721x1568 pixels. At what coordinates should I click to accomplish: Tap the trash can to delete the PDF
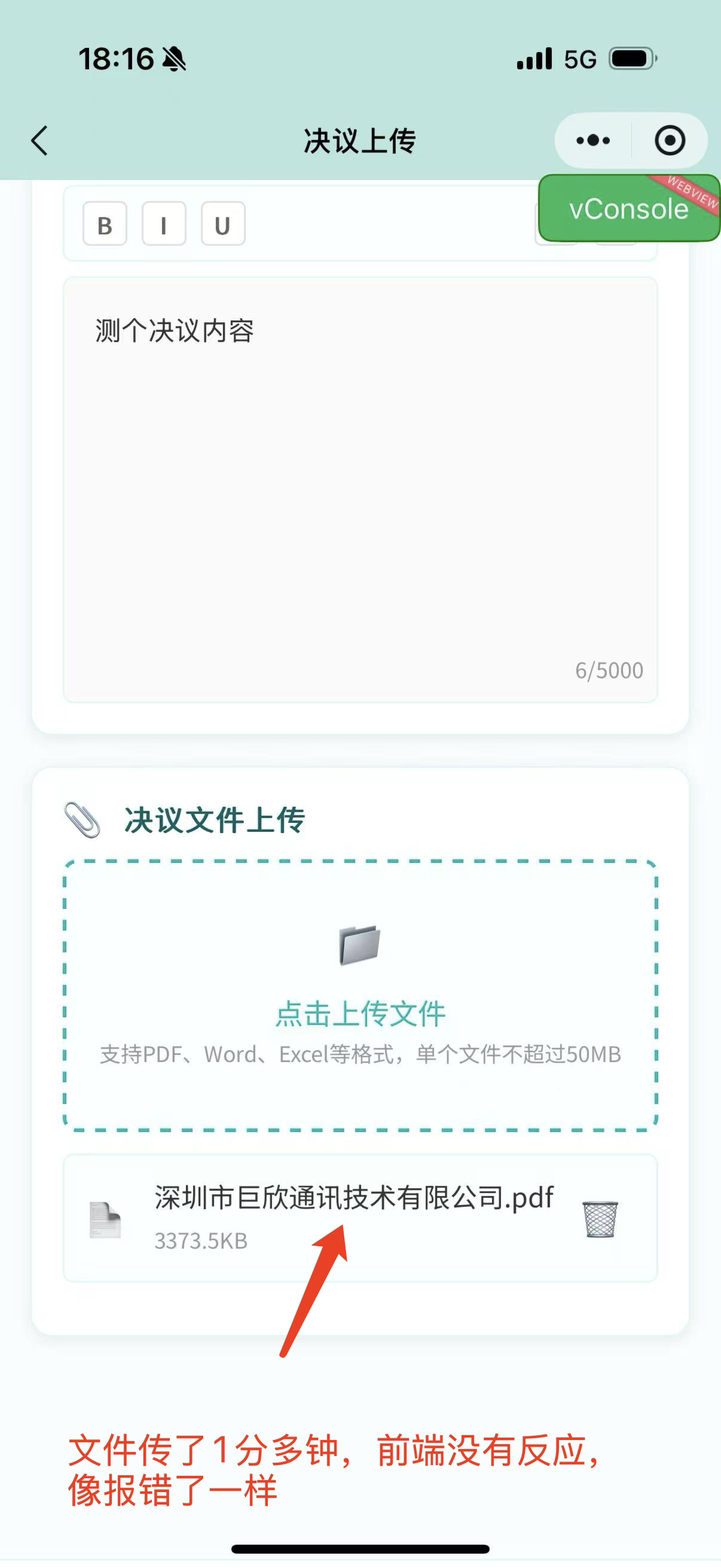(x=599, y=1219)
